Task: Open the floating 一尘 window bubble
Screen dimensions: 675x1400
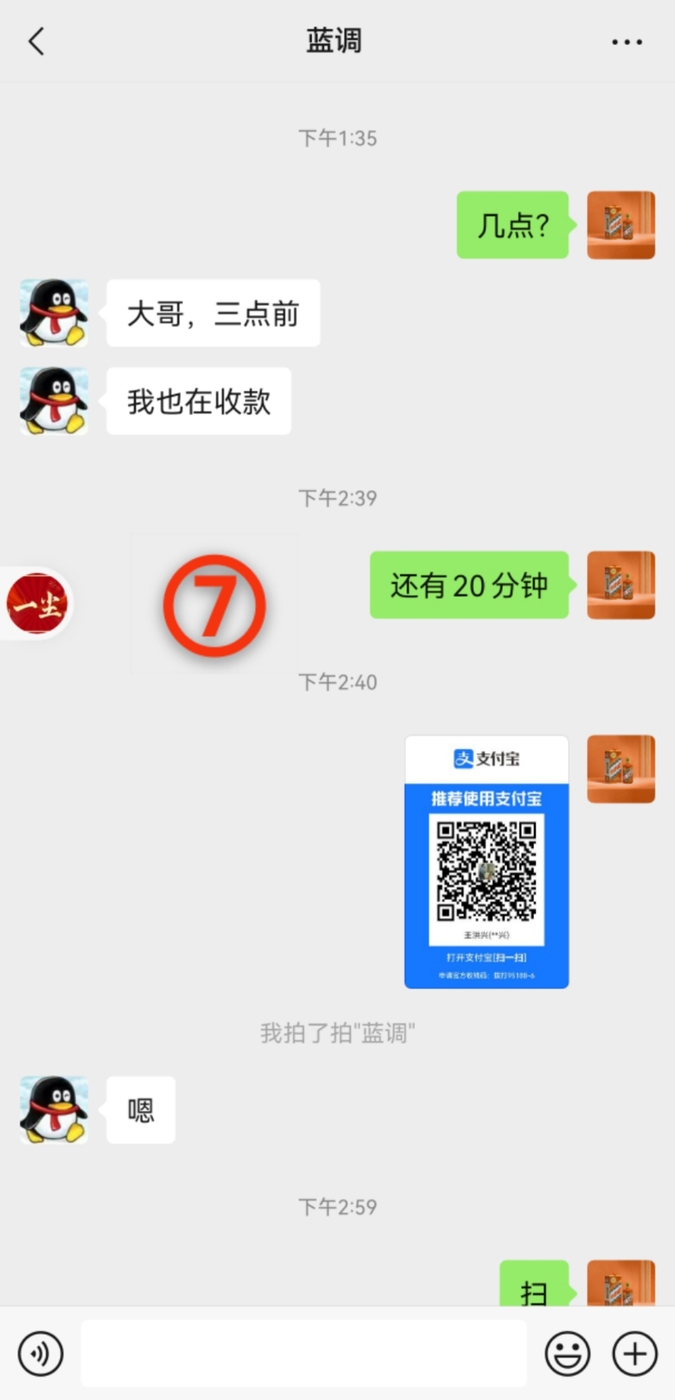Action: (x=38, y=603)
